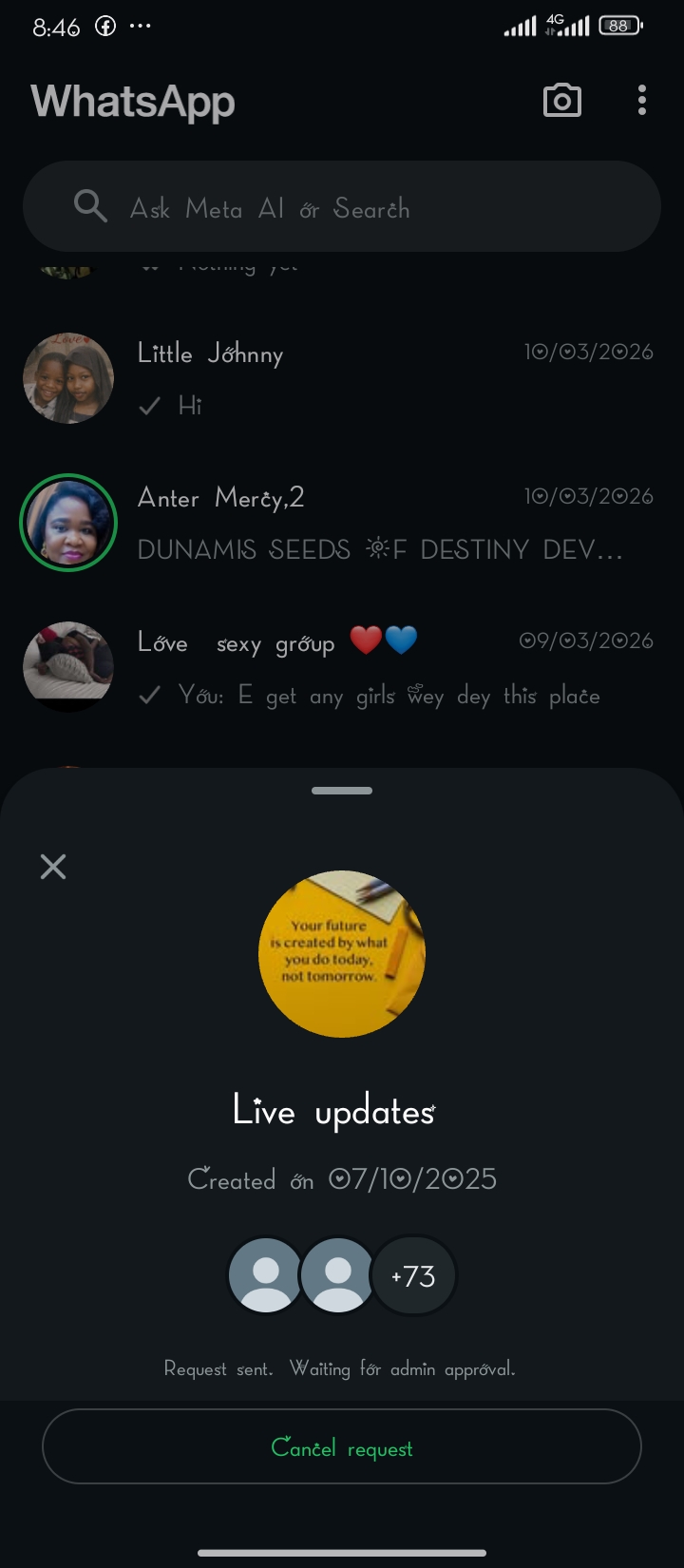This screenshot has width=684, height=1568.
Task: Close the Live updates sheet
Action: pos(53,867)
